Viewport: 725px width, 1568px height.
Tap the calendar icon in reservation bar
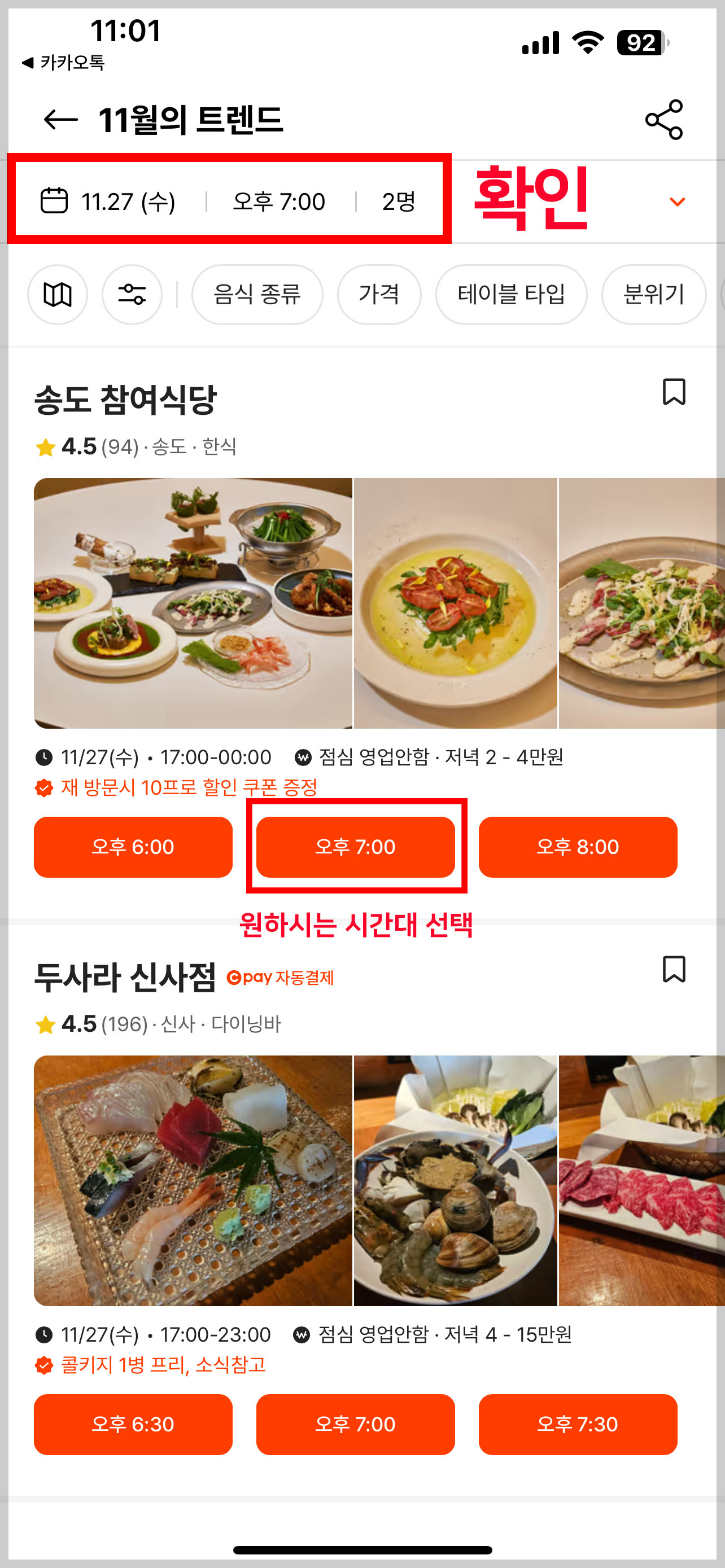[x=54, y=201]
